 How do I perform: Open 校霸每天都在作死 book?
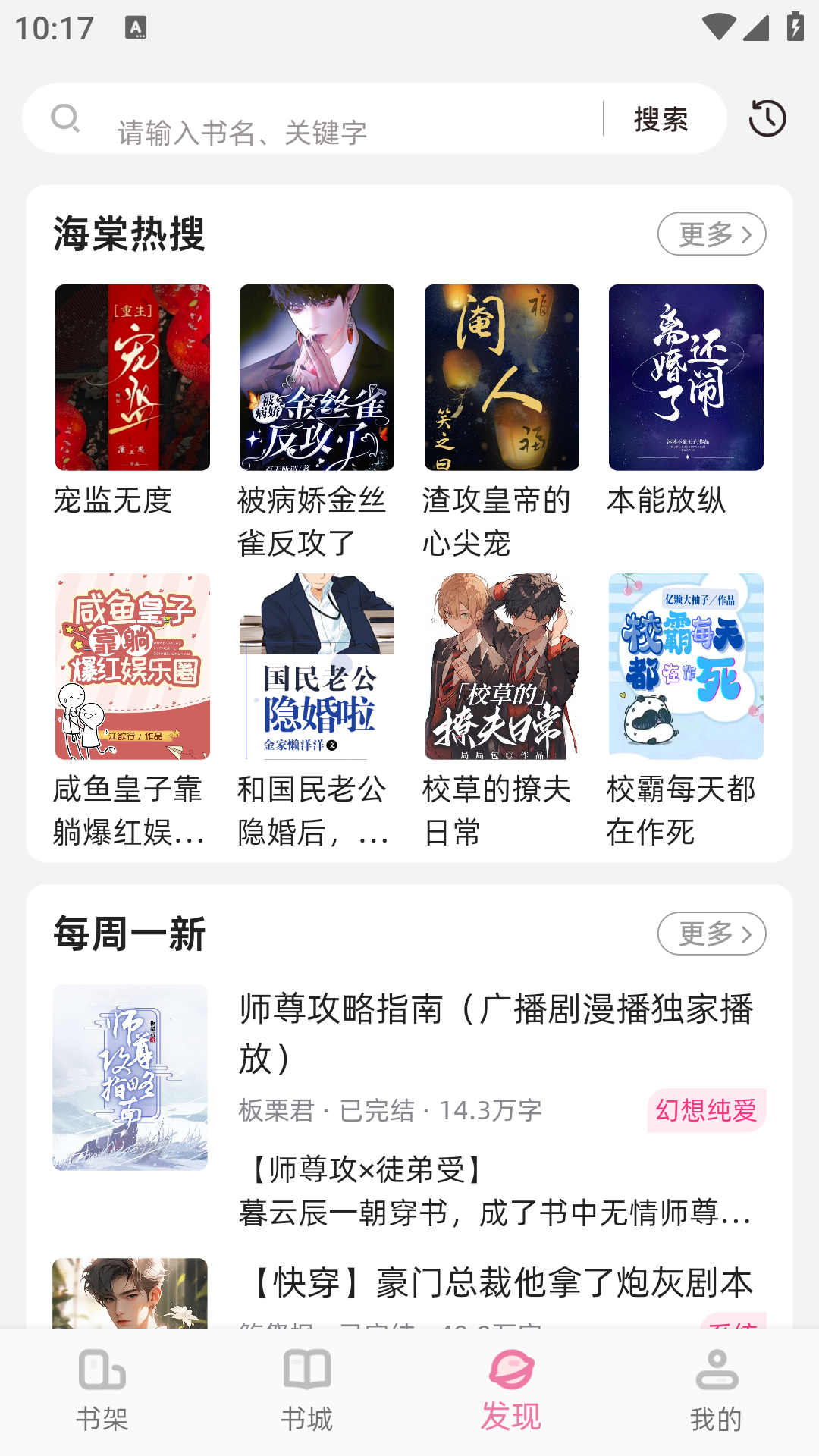coord(686,666)
